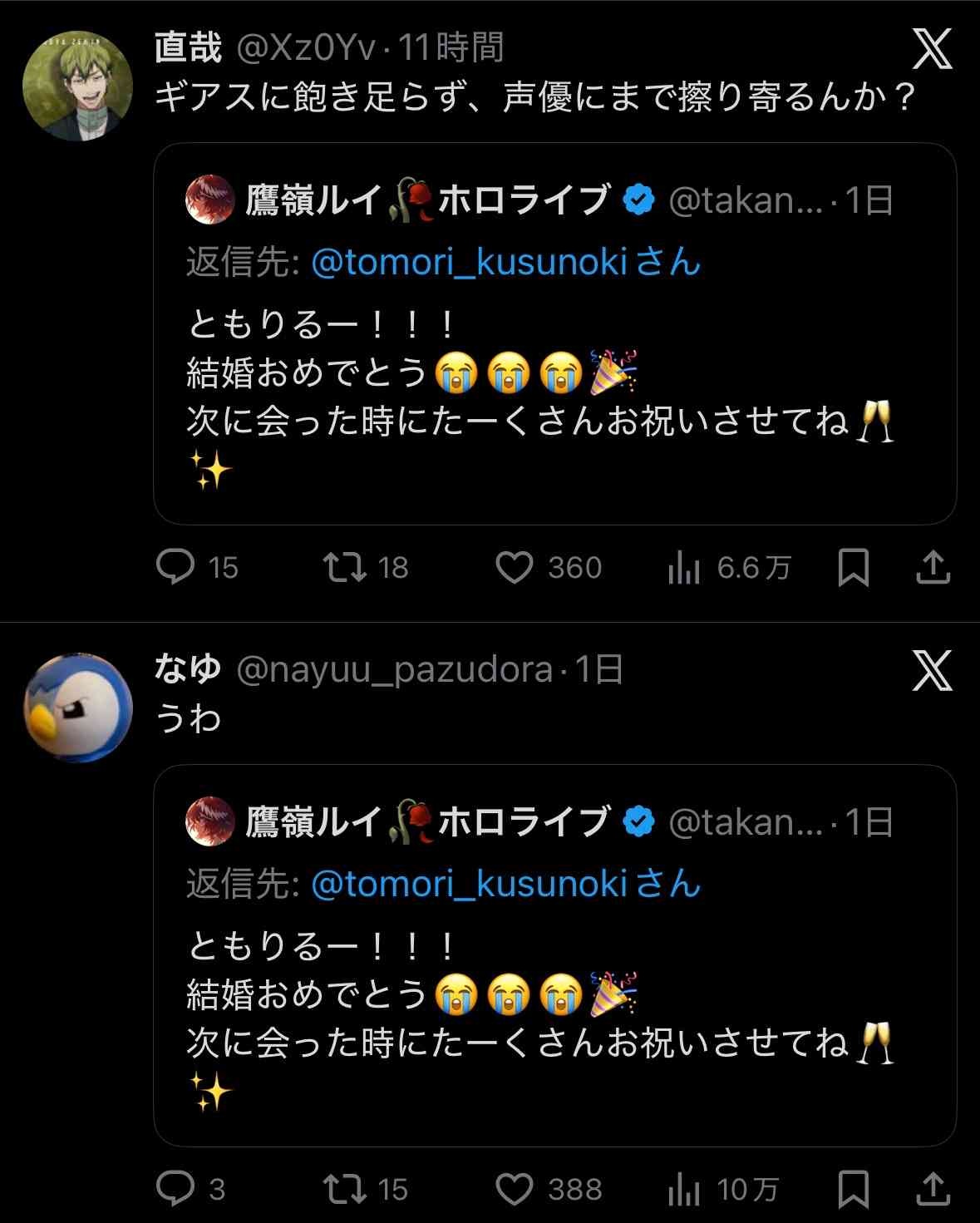Open @tomori_kusunoki link in なゆ's quoted post
The height and width of the screenshot is (1223, 980).
468,884
